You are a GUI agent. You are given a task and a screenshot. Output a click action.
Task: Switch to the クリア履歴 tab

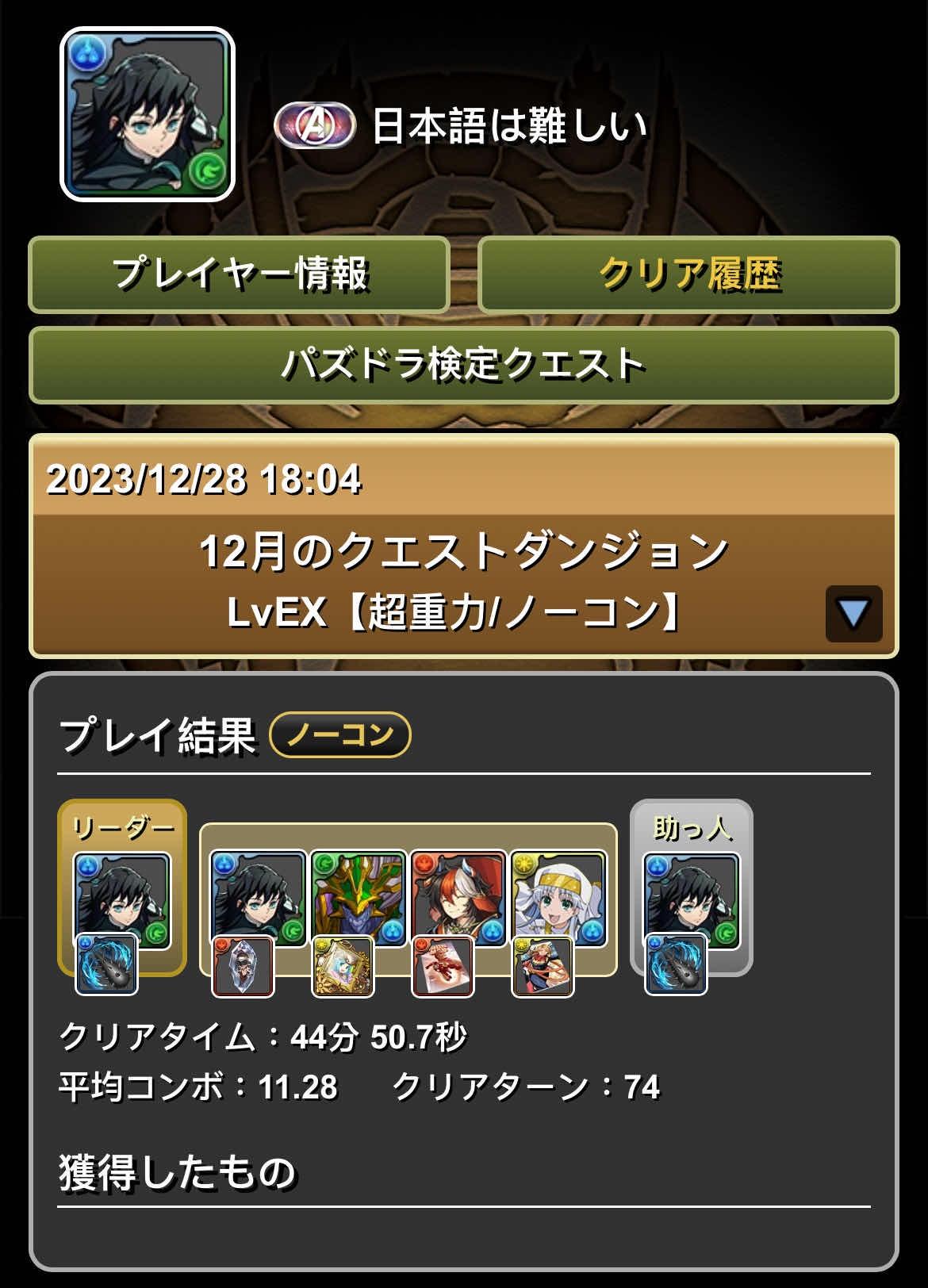[688, 274]
